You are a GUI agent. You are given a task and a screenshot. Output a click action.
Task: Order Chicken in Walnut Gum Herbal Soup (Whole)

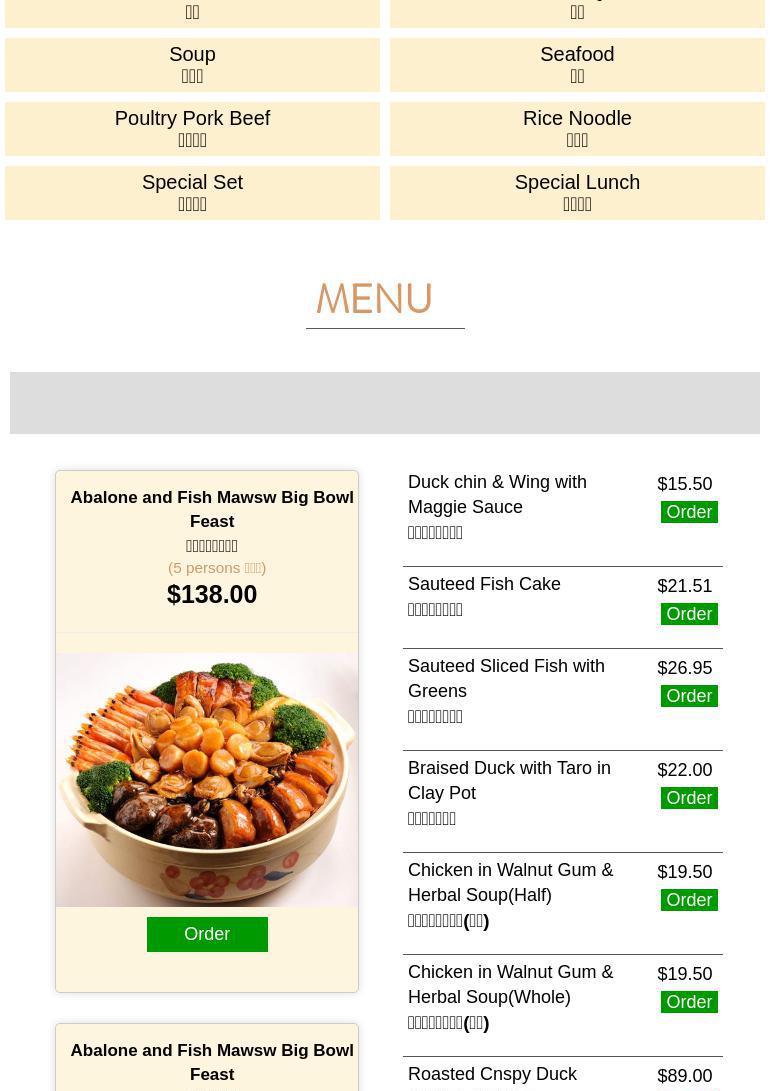(x=689, y=1002)
